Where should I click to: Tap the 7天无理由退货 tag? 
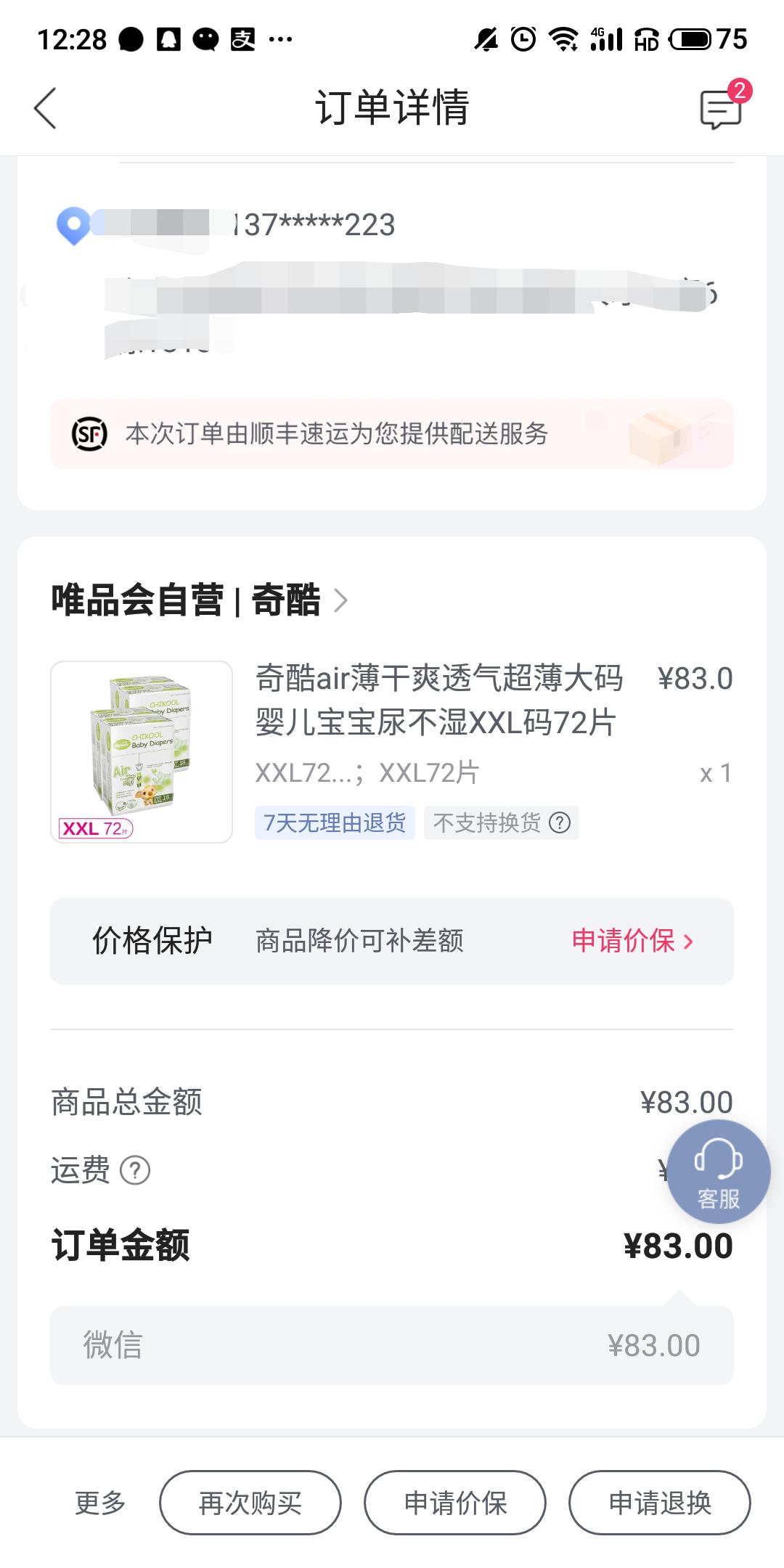pyautogui.click(x=334, y=822)
